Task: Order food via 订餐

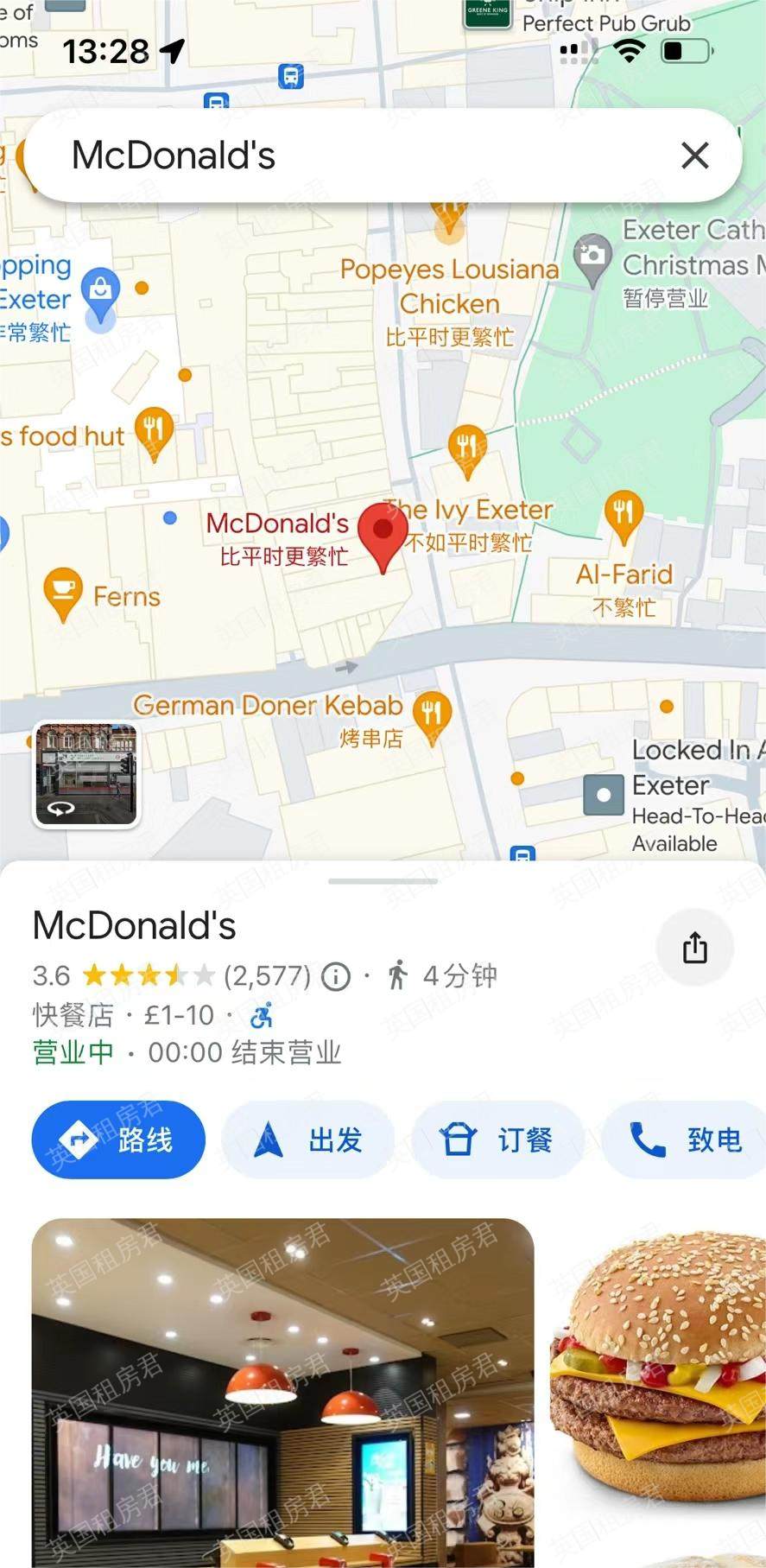Action: (497, 1139)
